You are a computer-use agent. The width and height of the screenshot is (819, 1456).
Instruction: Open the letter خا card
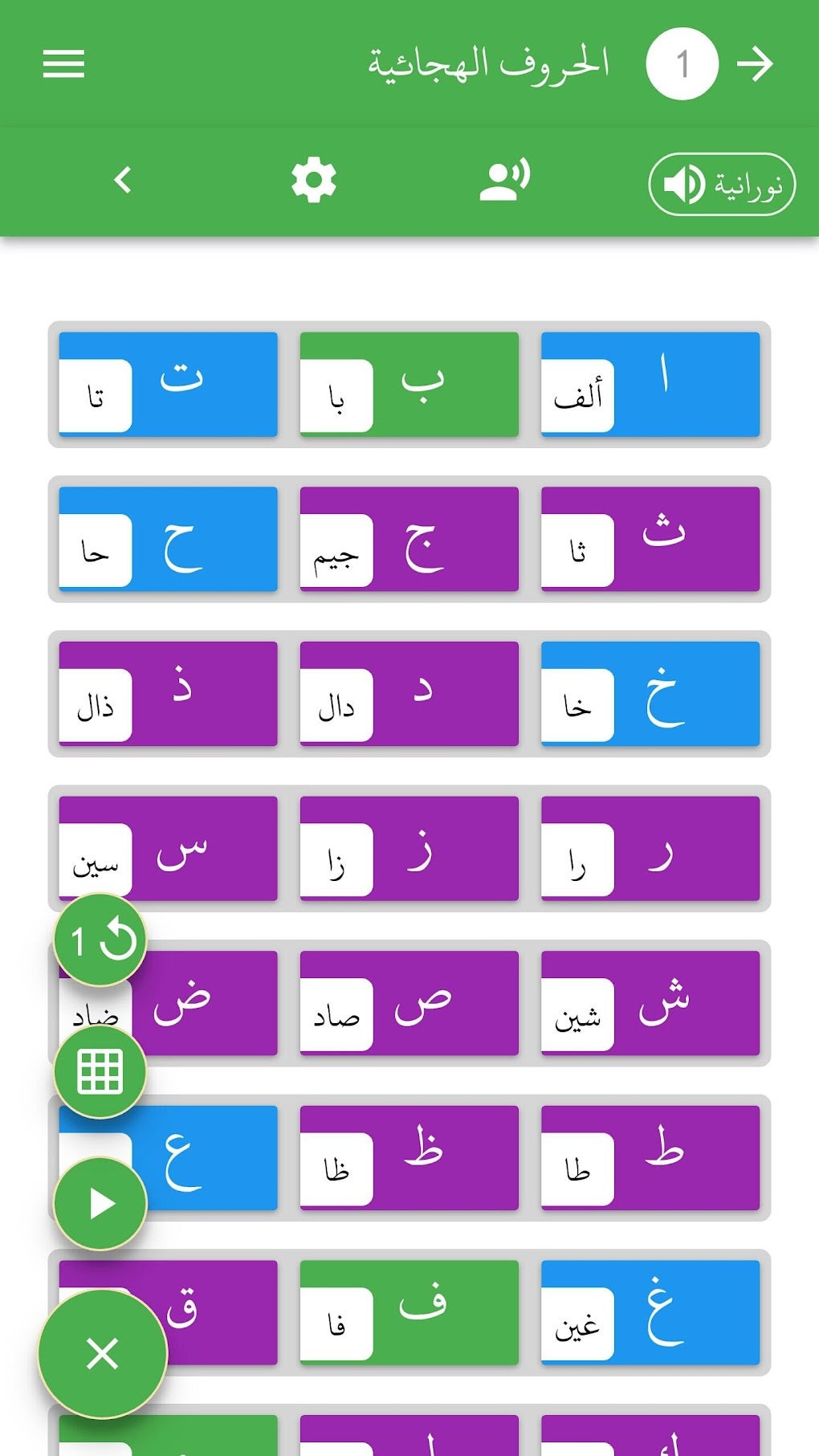pos(650,693)
